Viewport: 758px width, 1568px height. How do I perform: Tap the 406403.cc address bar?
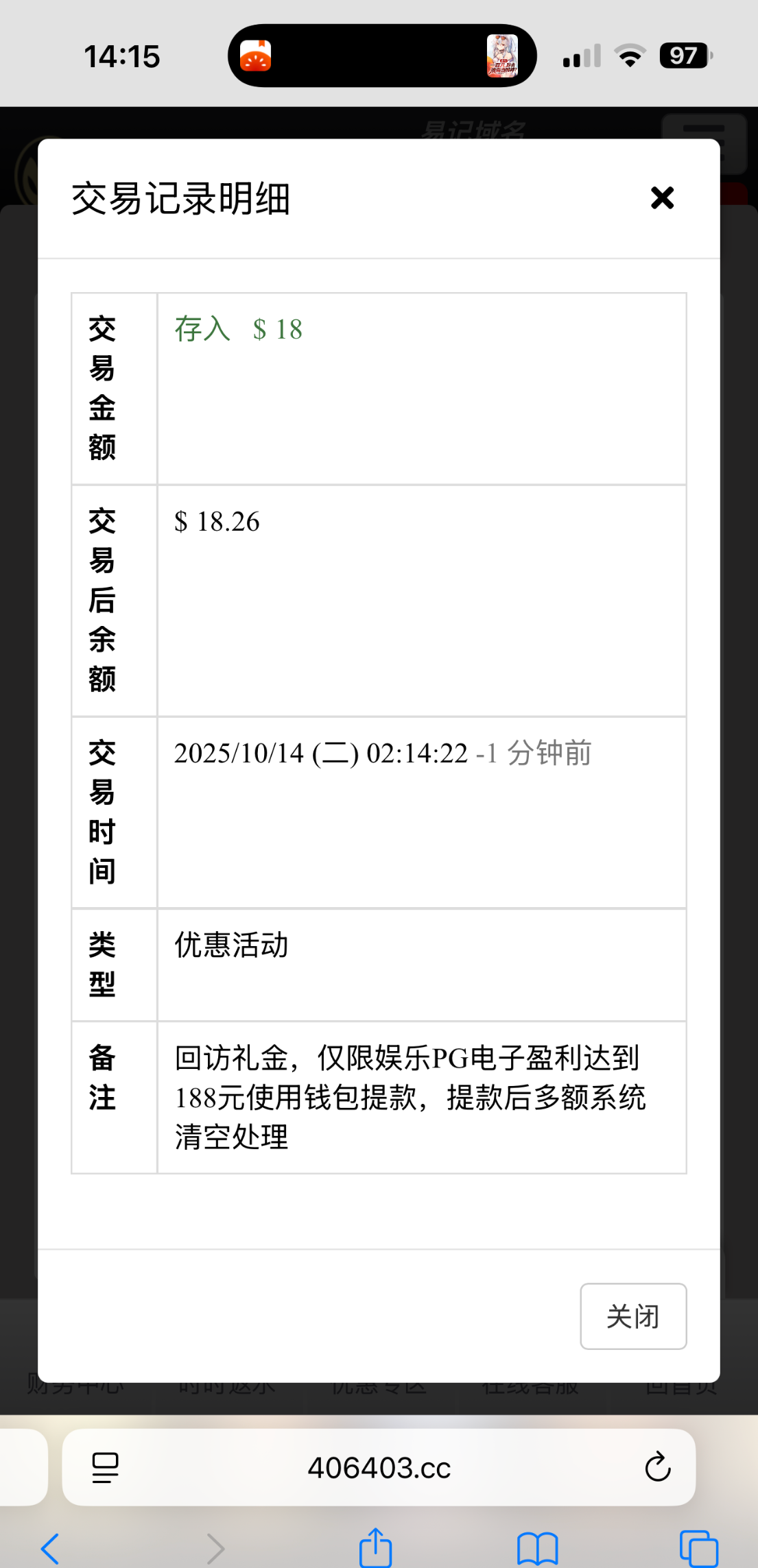tap(379, 1467)
